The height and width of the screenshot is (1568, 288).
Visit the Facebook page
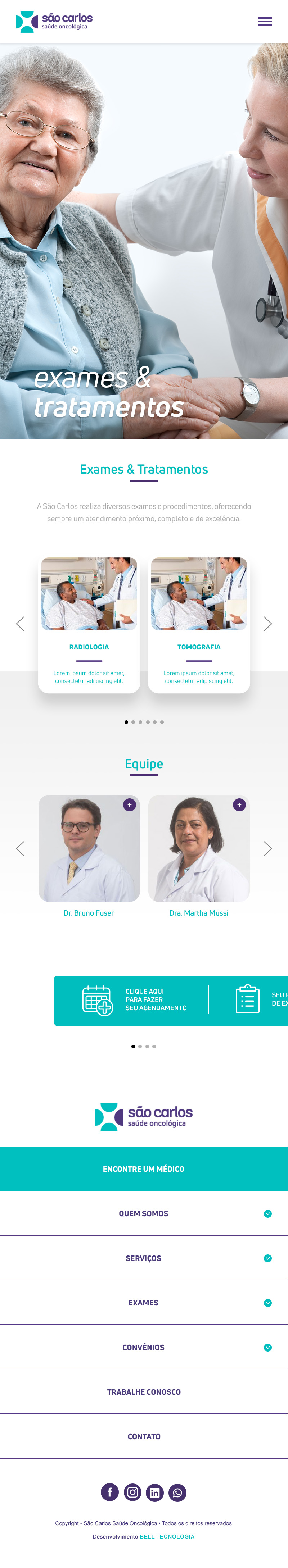[x=109, y=1492]
